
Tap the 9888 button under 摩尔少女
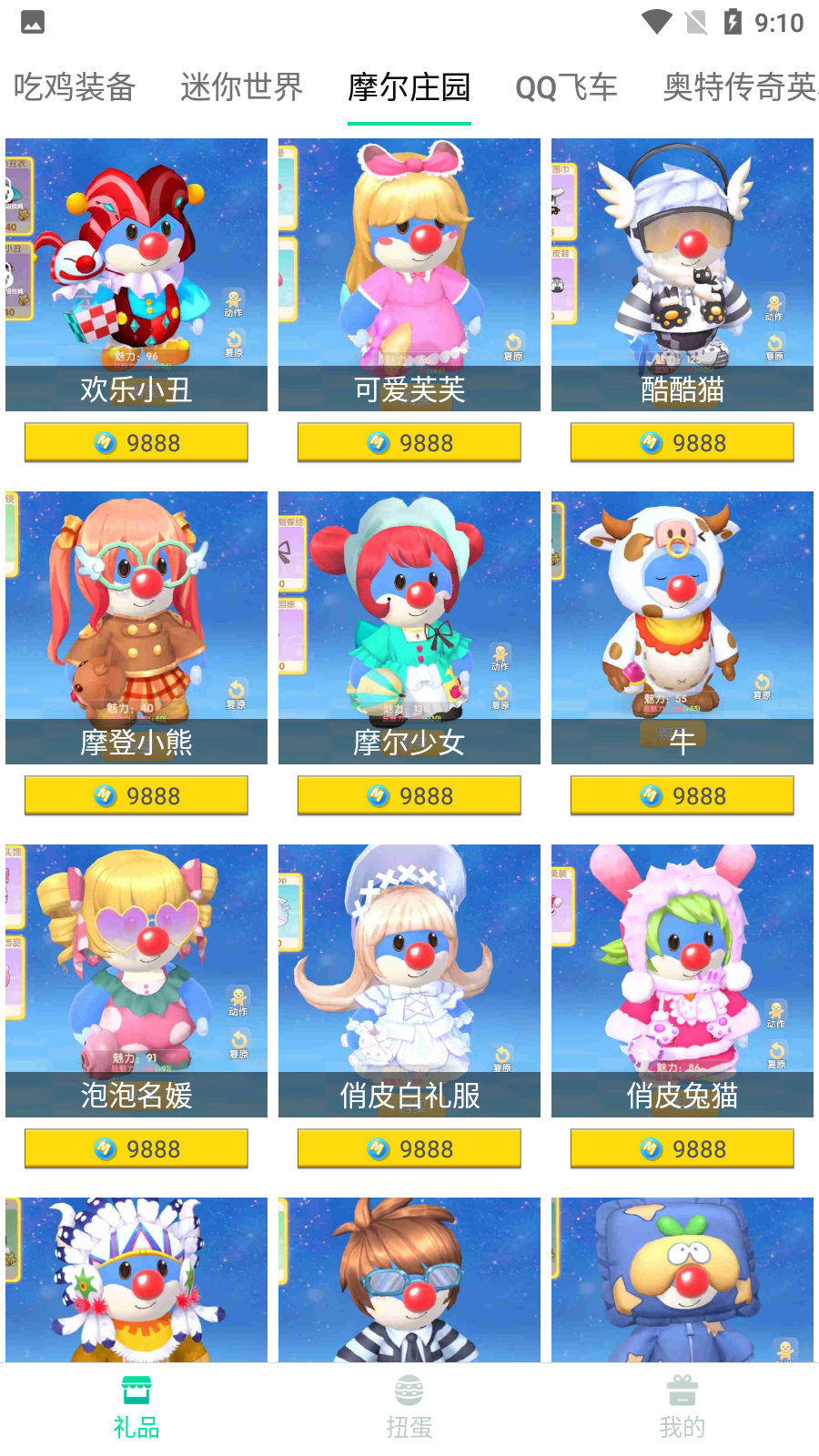(409, 796)
